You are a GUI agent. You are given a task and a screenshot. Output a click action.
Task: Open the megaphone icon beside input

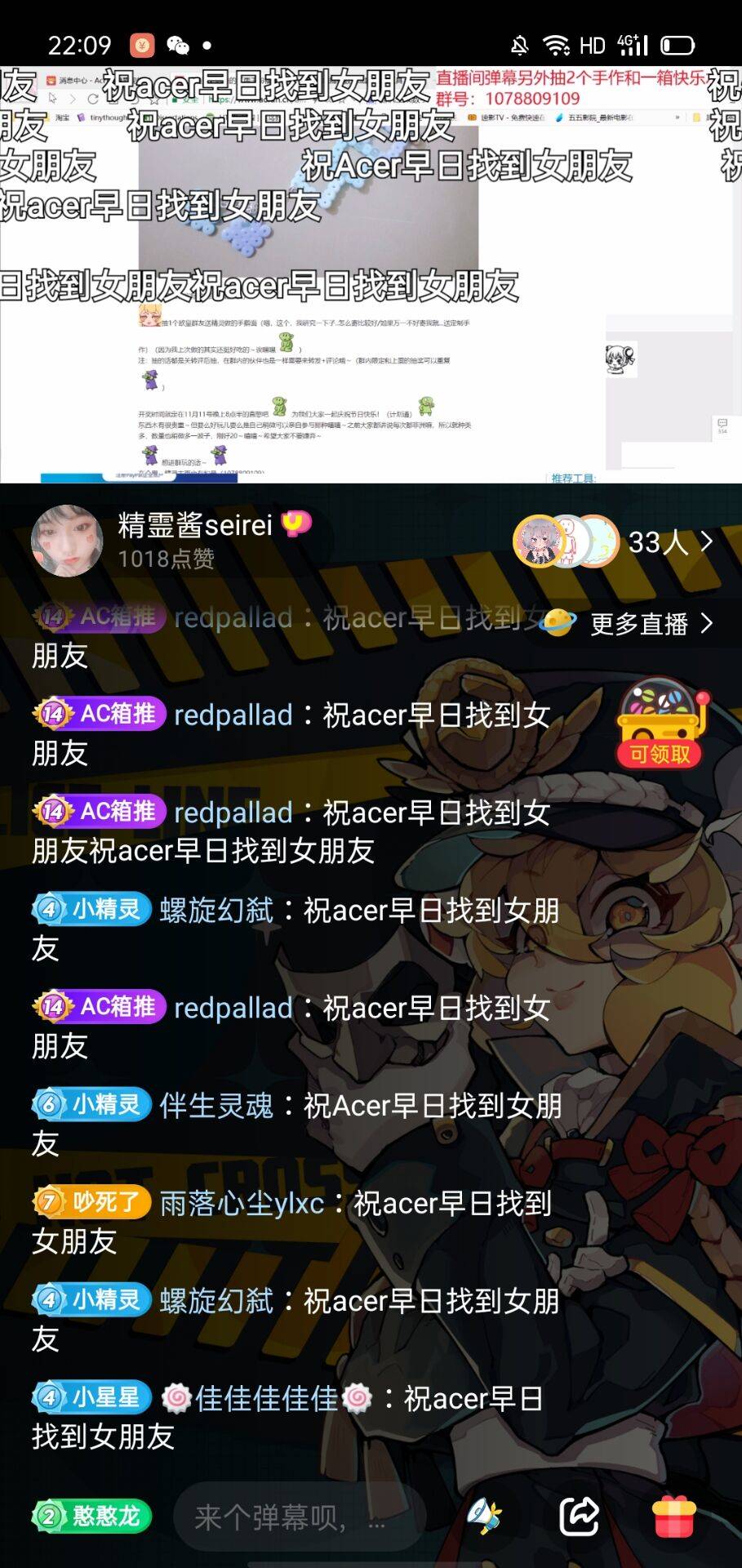click(484, 1517)
